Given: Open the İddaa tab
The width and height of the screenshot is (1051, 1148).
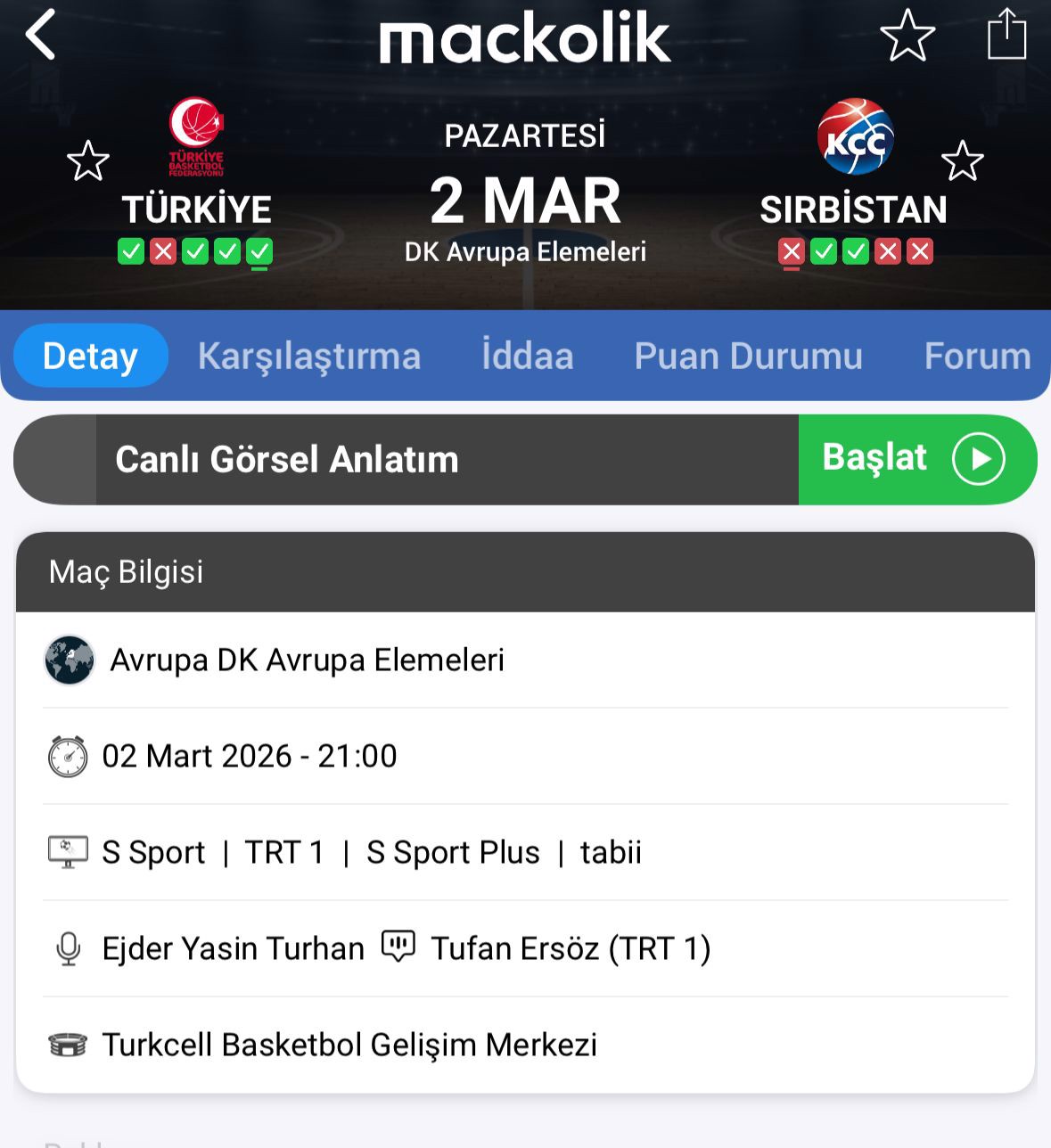Looking at the screenshot, I should [527, 356].
